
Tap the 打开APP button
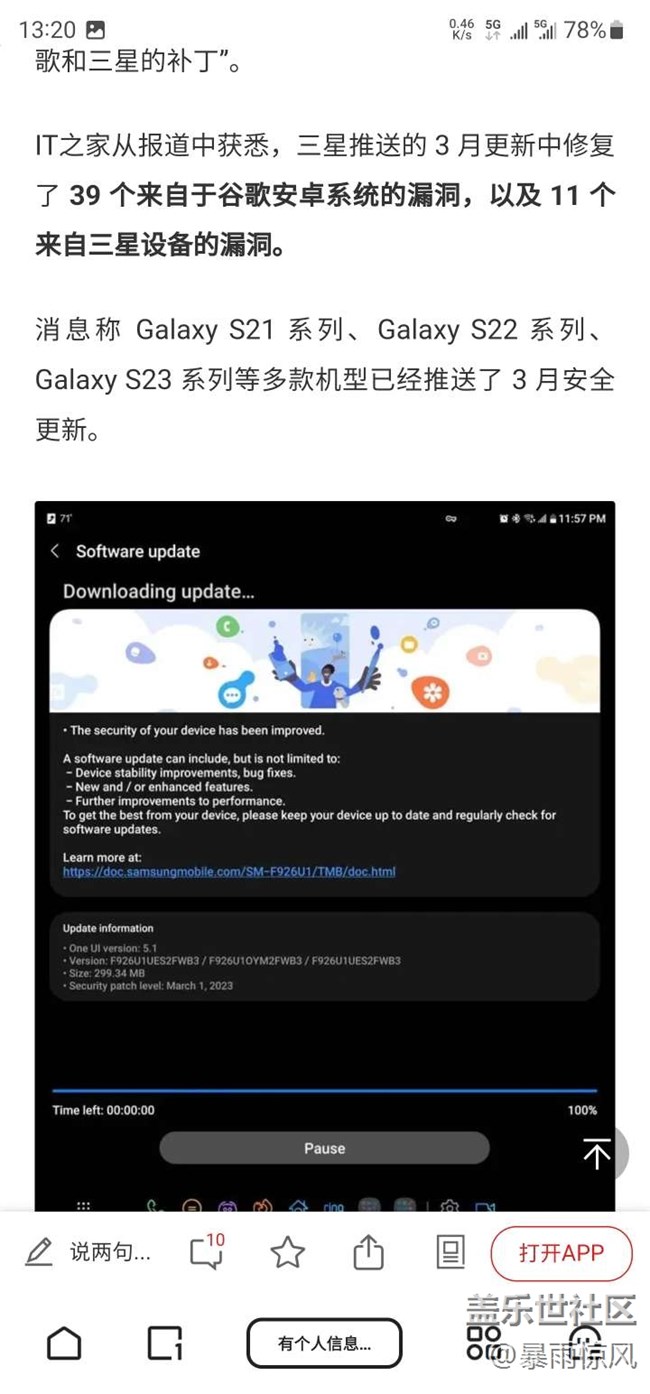561,1252
